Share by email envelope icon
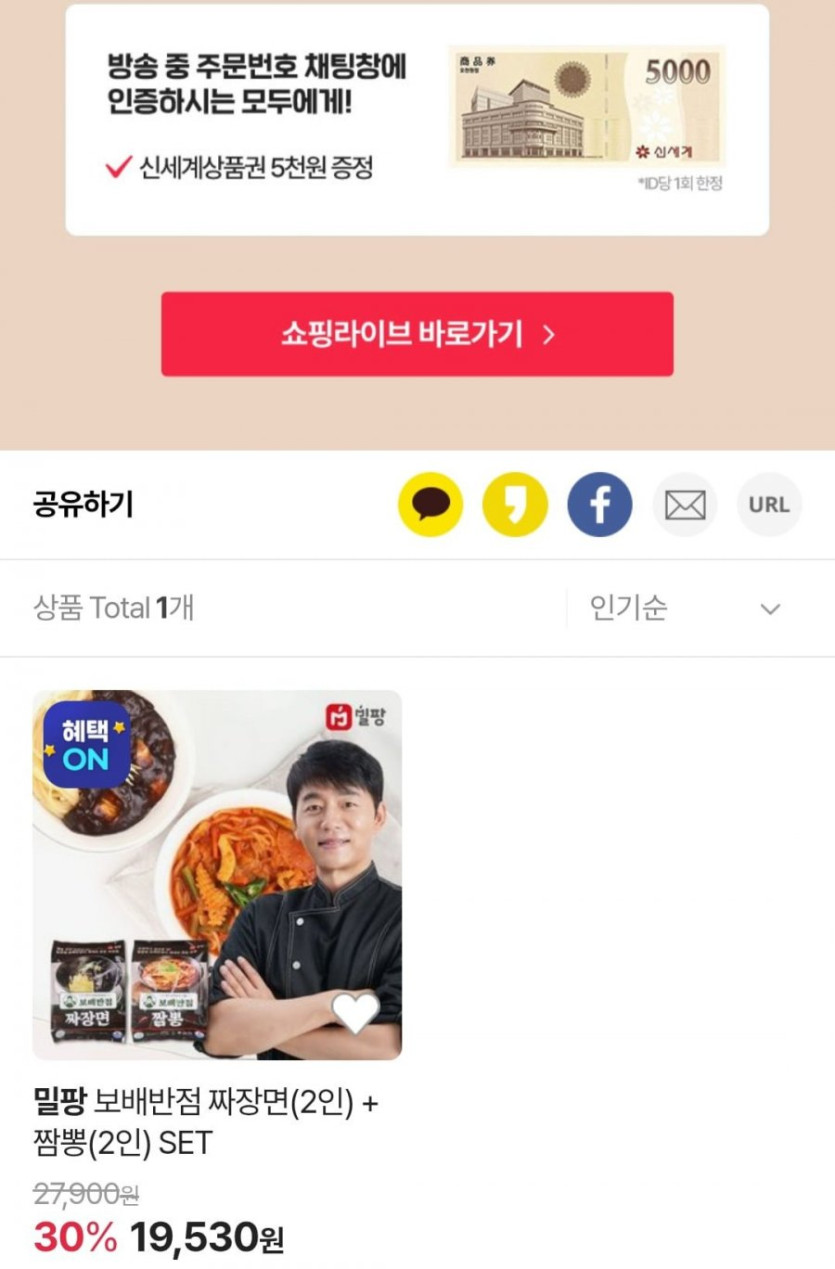Viewport: 835px width, 1269px height. [x=685, y=505]
